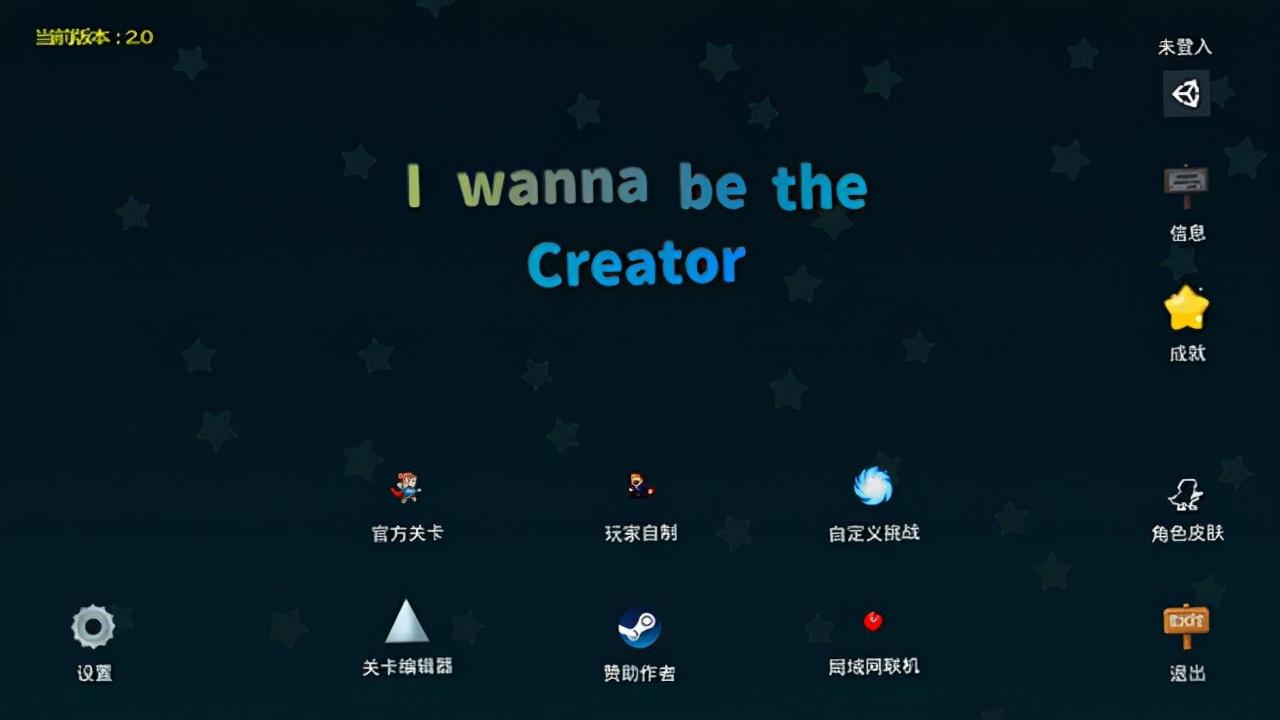The width and height of the screenshot is (1280, 720).
Task: Open 局域网联机 LAN multiplayer
Action: (x=873, y=622)
